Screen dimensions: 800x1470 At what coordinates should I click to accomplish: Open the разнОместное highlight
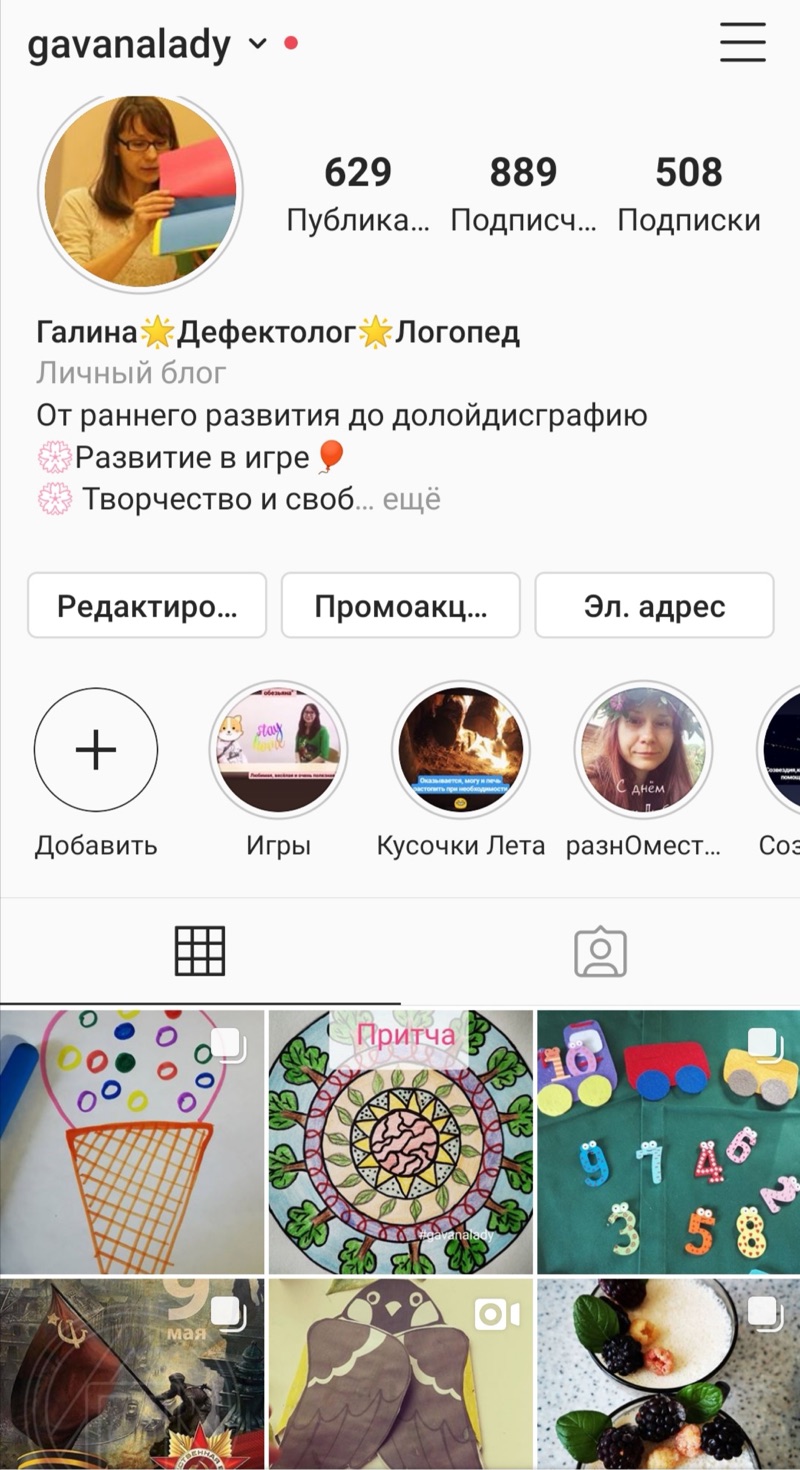pos(643,750)
